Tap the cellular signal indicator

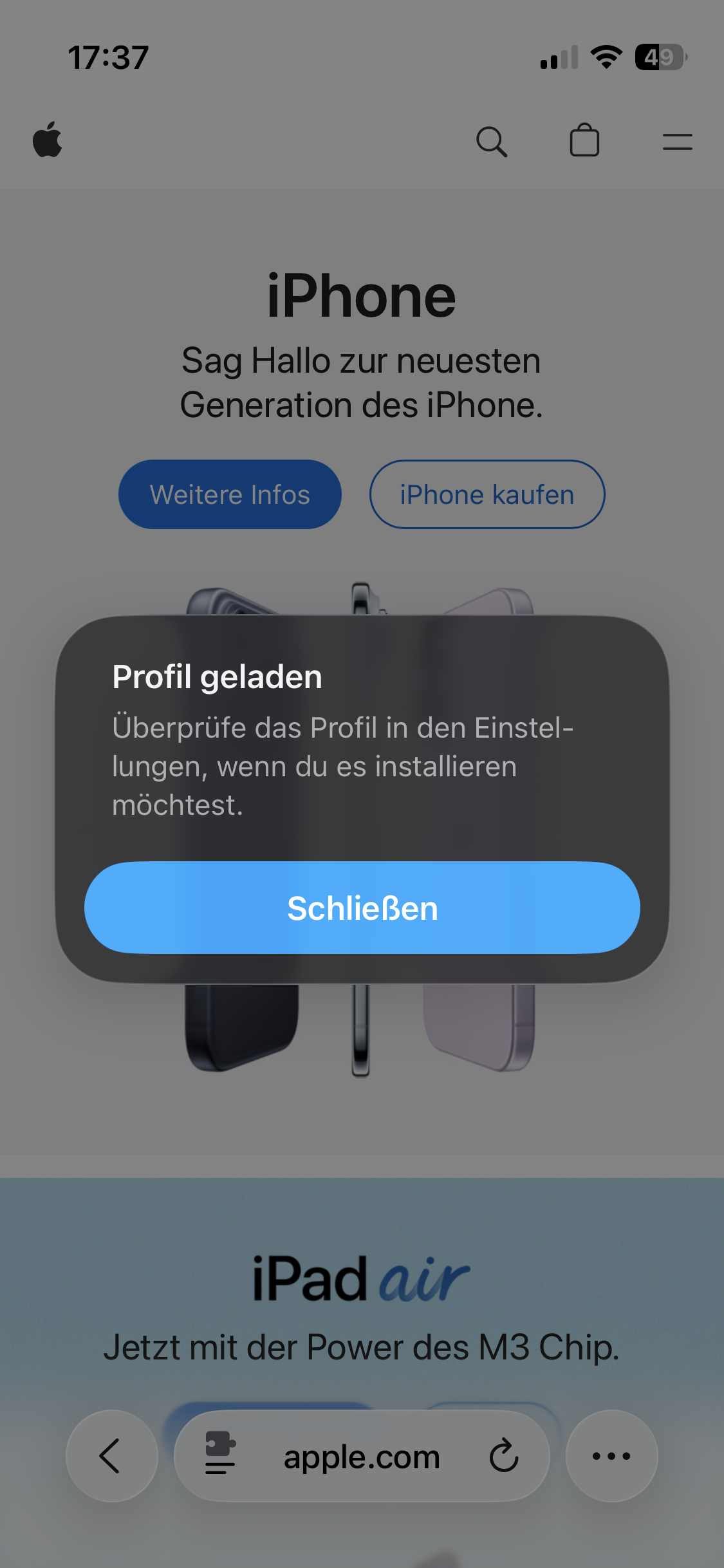coord(556,59)
